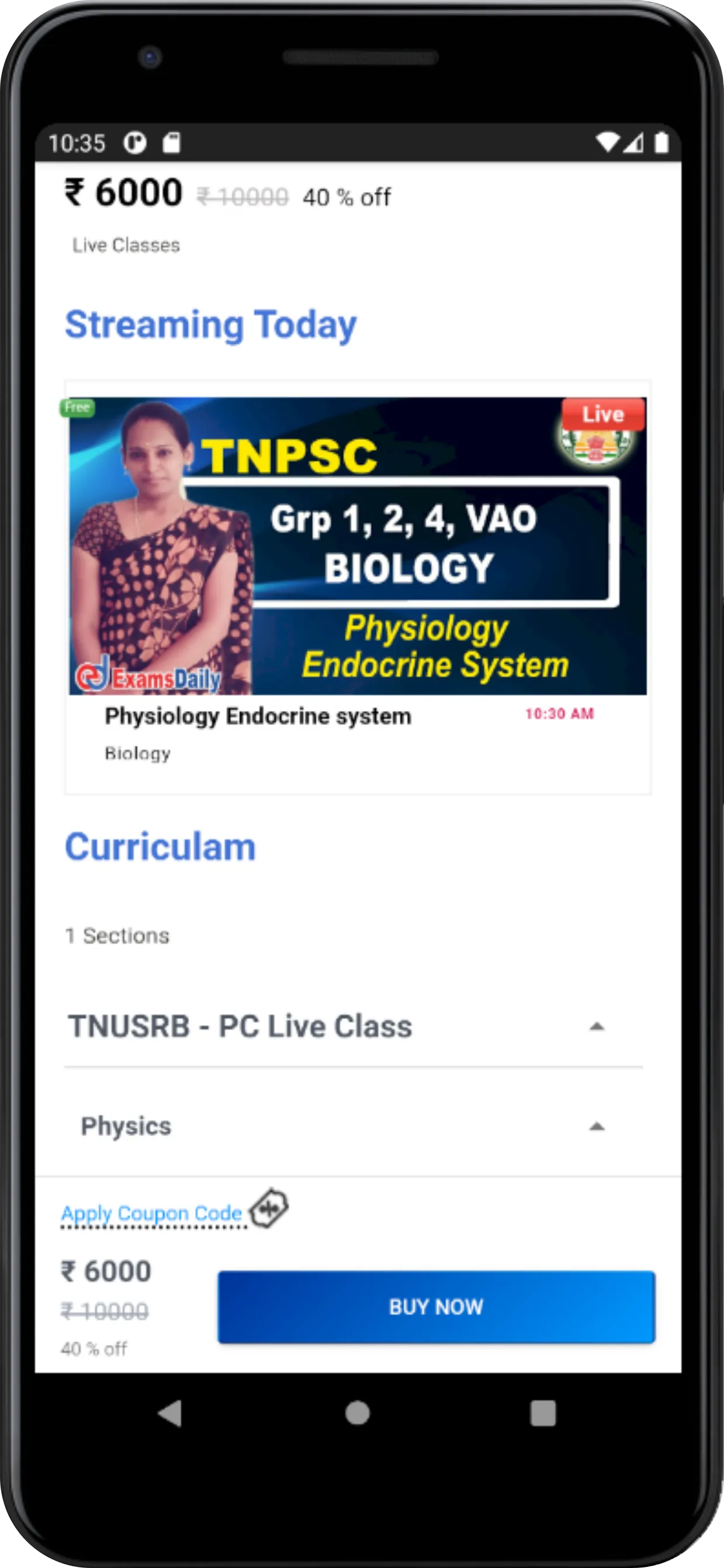Go back using the system back button
Image resolution: width=724 pixels, height=1568 pixels.
[x=169, y=1413]
